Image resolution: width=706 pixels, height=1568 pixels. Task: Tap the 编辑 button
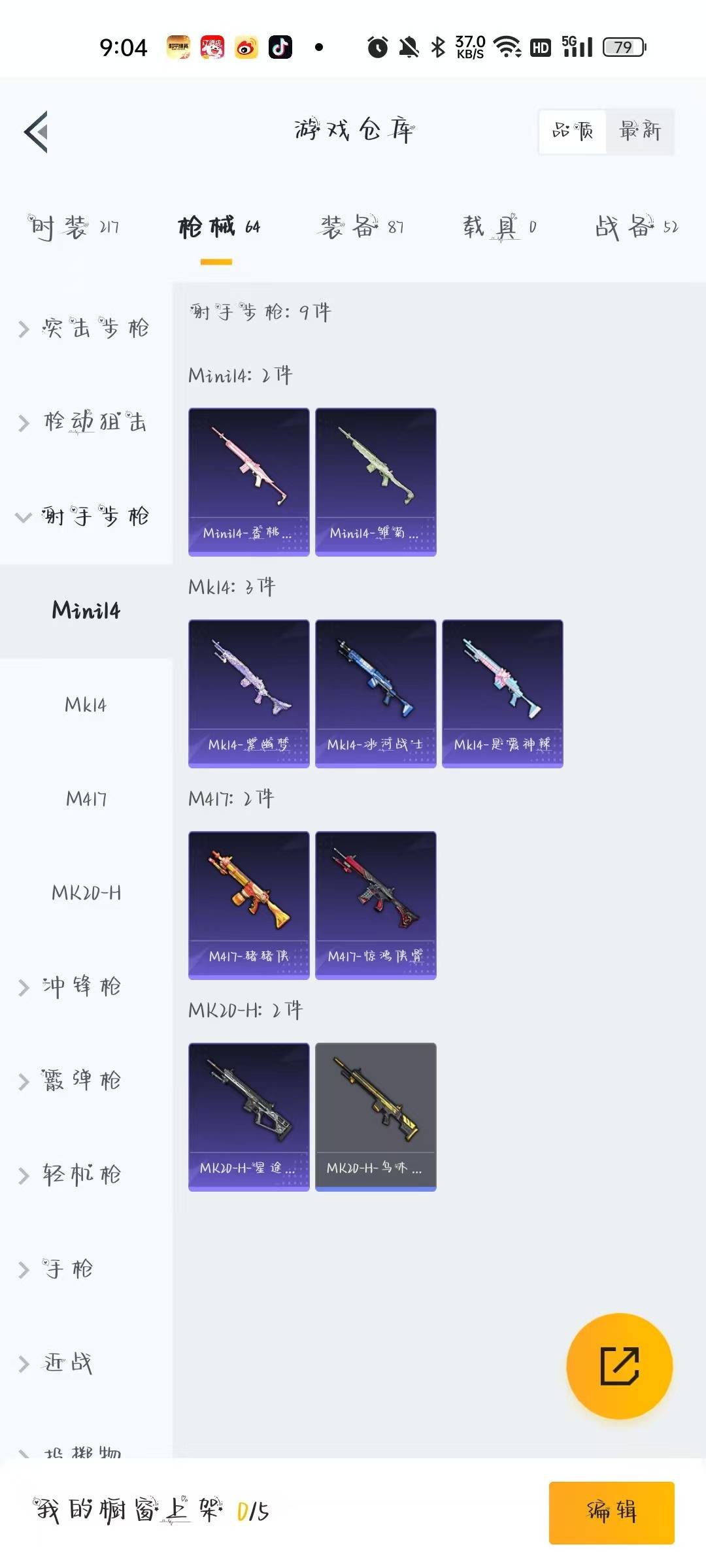click(611, 1512)
